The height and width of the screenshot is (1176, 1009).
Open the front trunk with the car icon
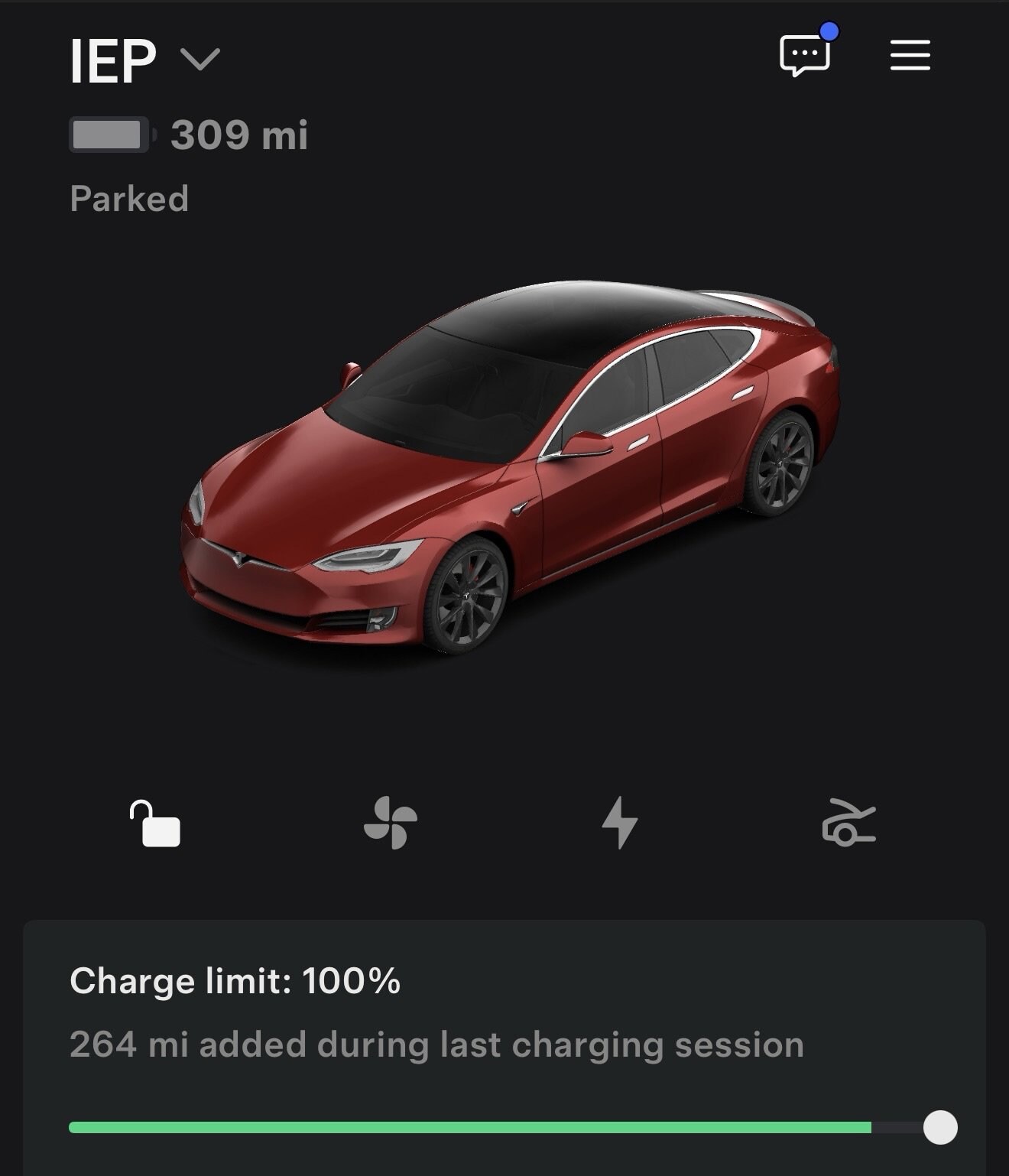(x=848, y=824)
